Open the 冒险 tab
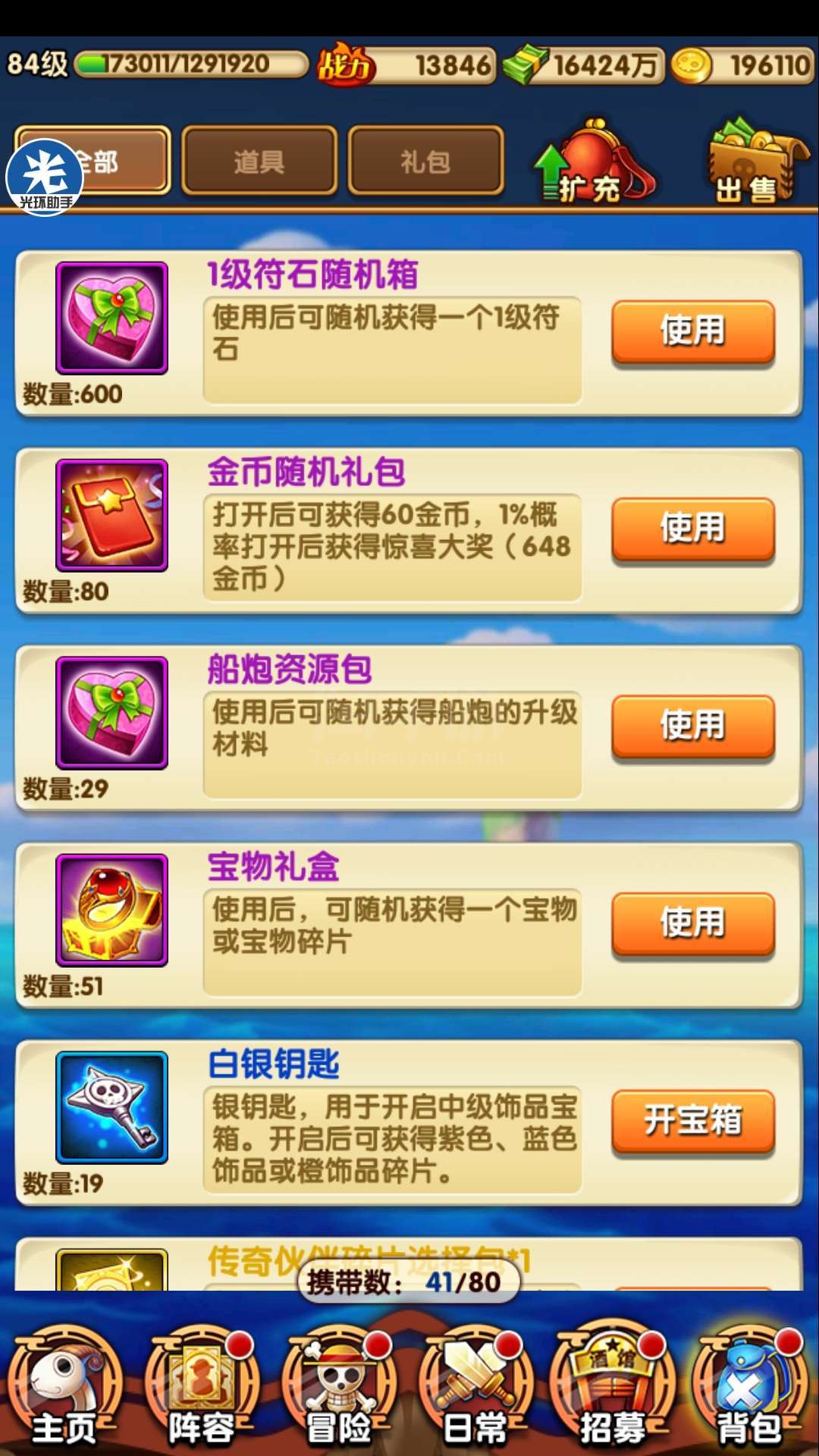The height and width of the screenshot is (1456, 819). 339,1392
